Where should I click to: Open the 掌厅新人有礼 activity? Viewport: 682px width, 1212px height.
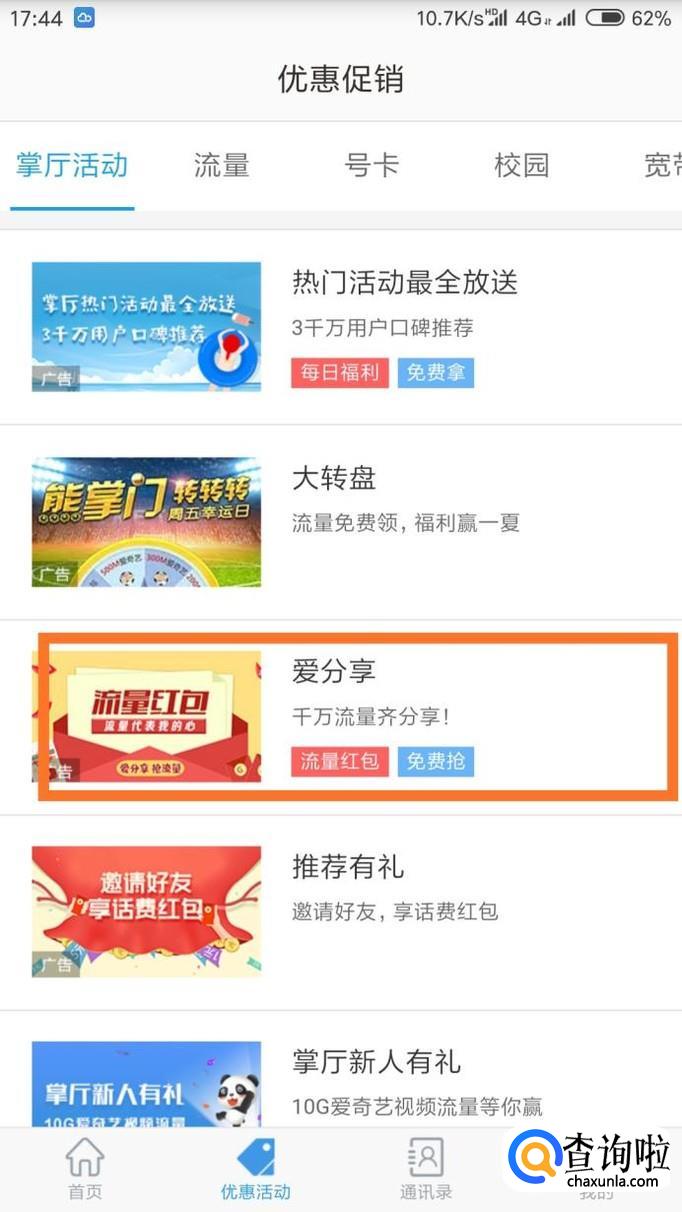(x=341, y=1069)
